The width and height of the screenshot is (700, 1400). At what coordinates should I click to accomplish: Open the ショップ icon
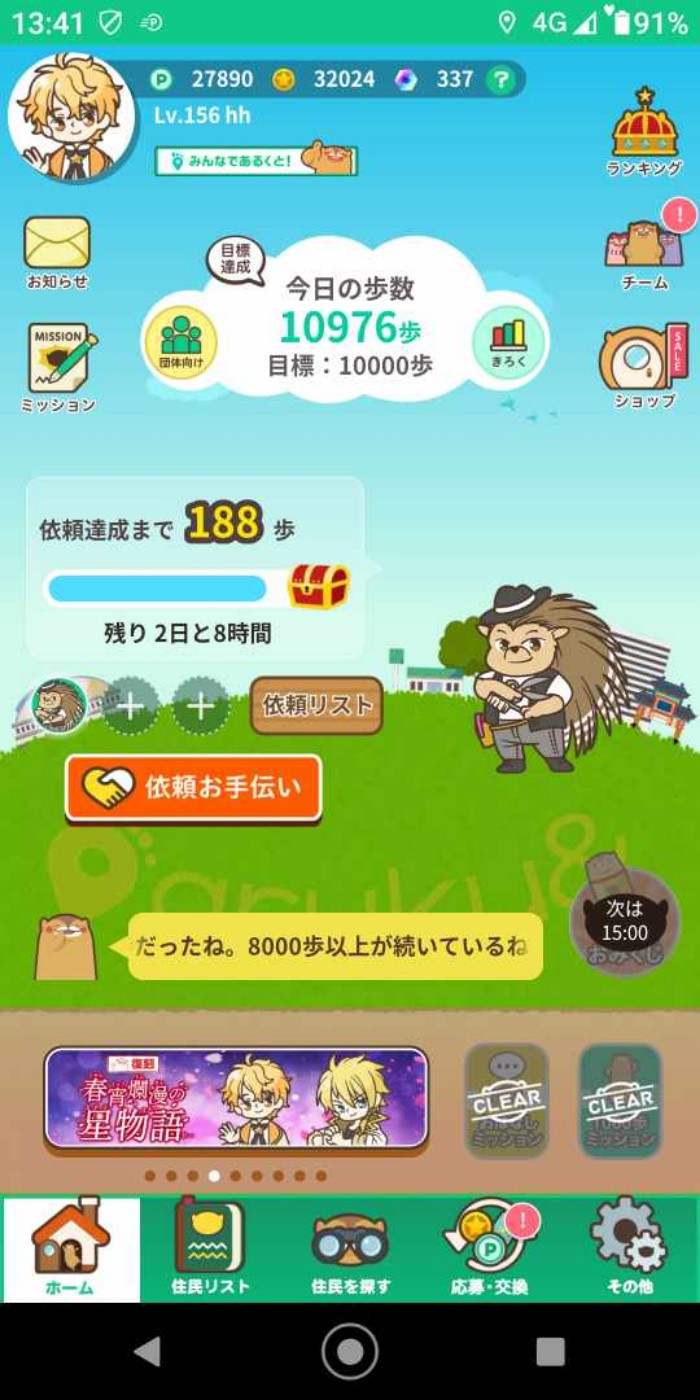point(644,365)
